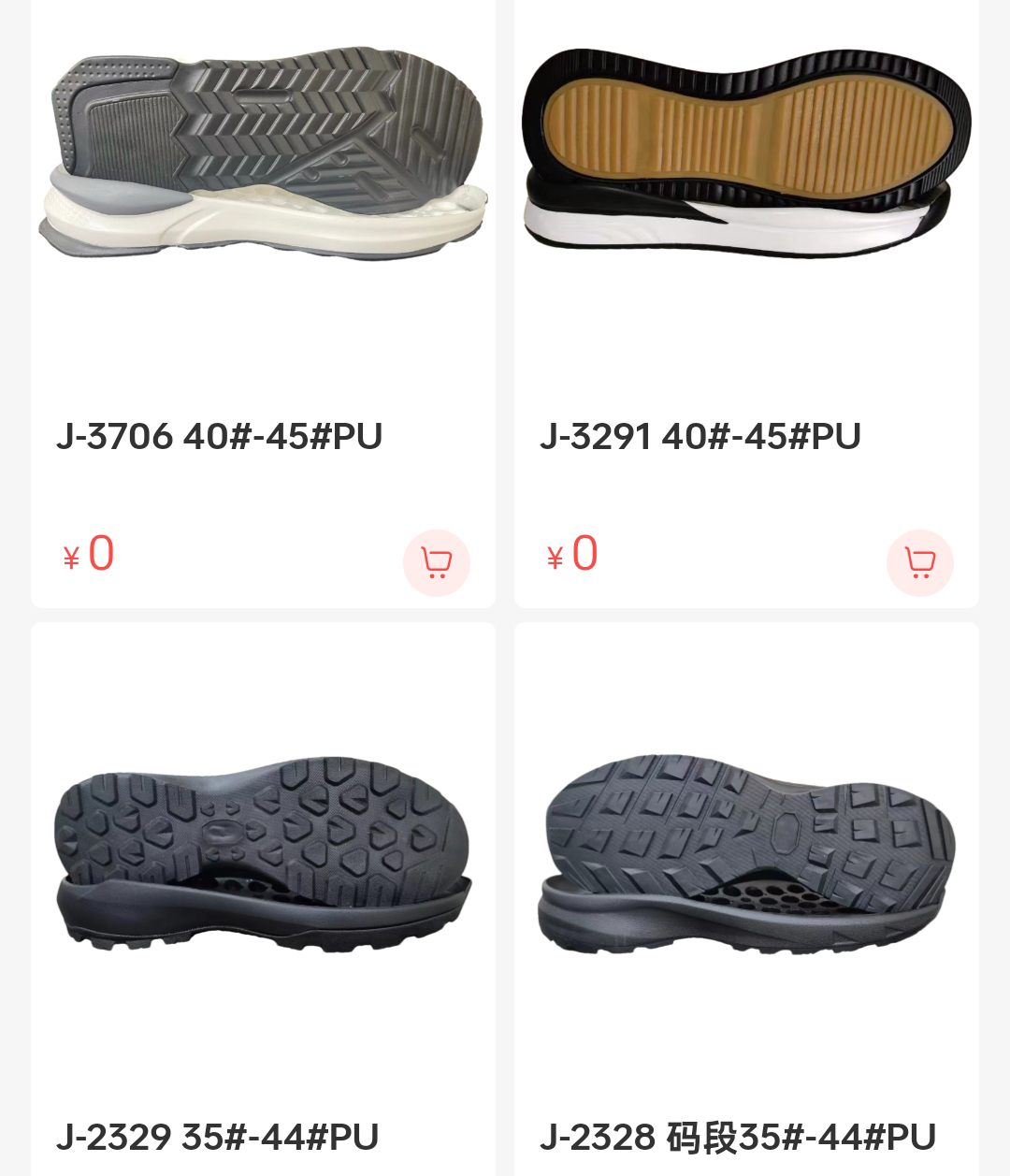Add J-3291 sole to cart

point(919,562)
